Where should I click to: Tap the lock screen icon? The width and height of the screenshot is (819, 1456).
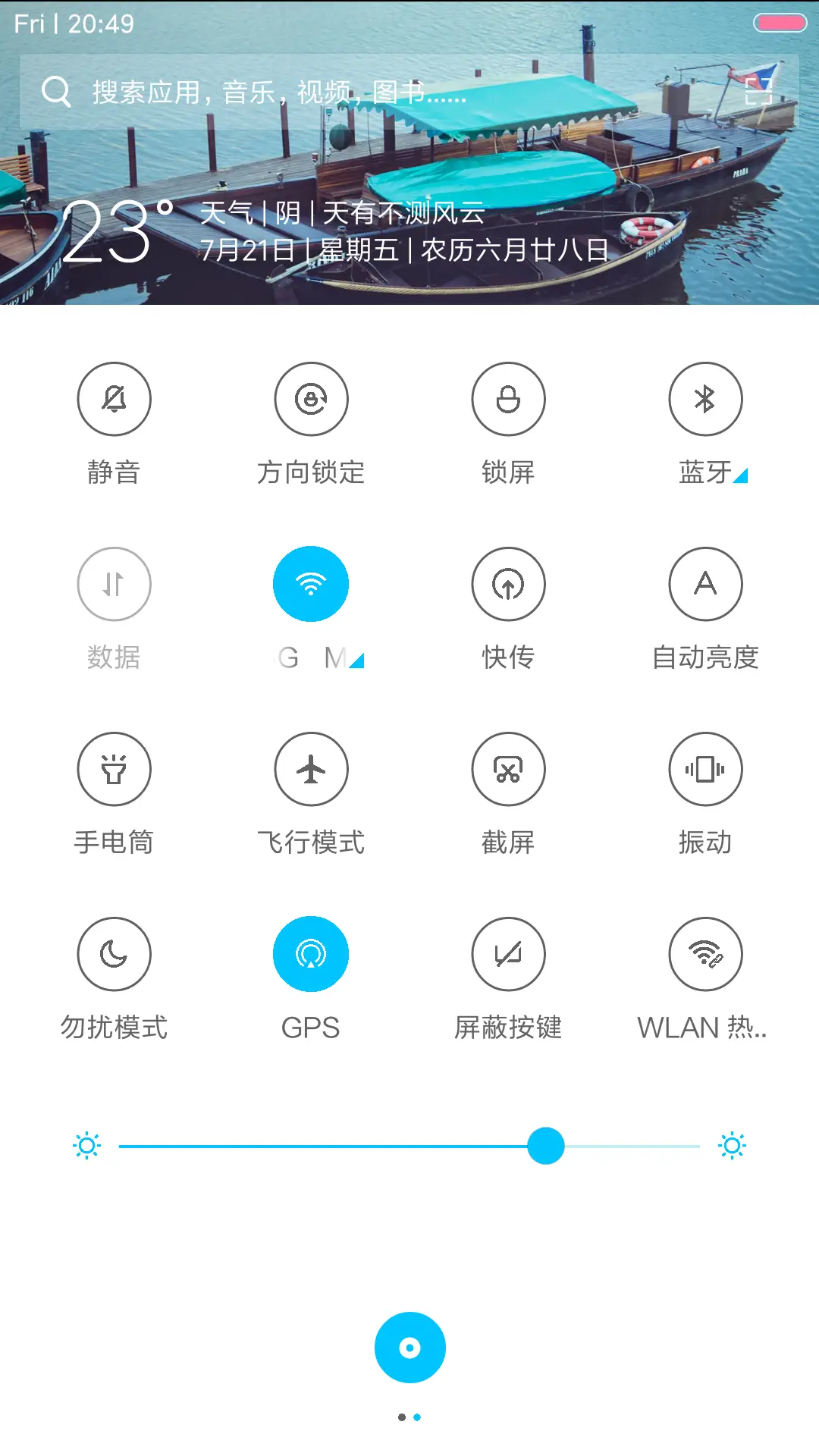pos(508,399)
